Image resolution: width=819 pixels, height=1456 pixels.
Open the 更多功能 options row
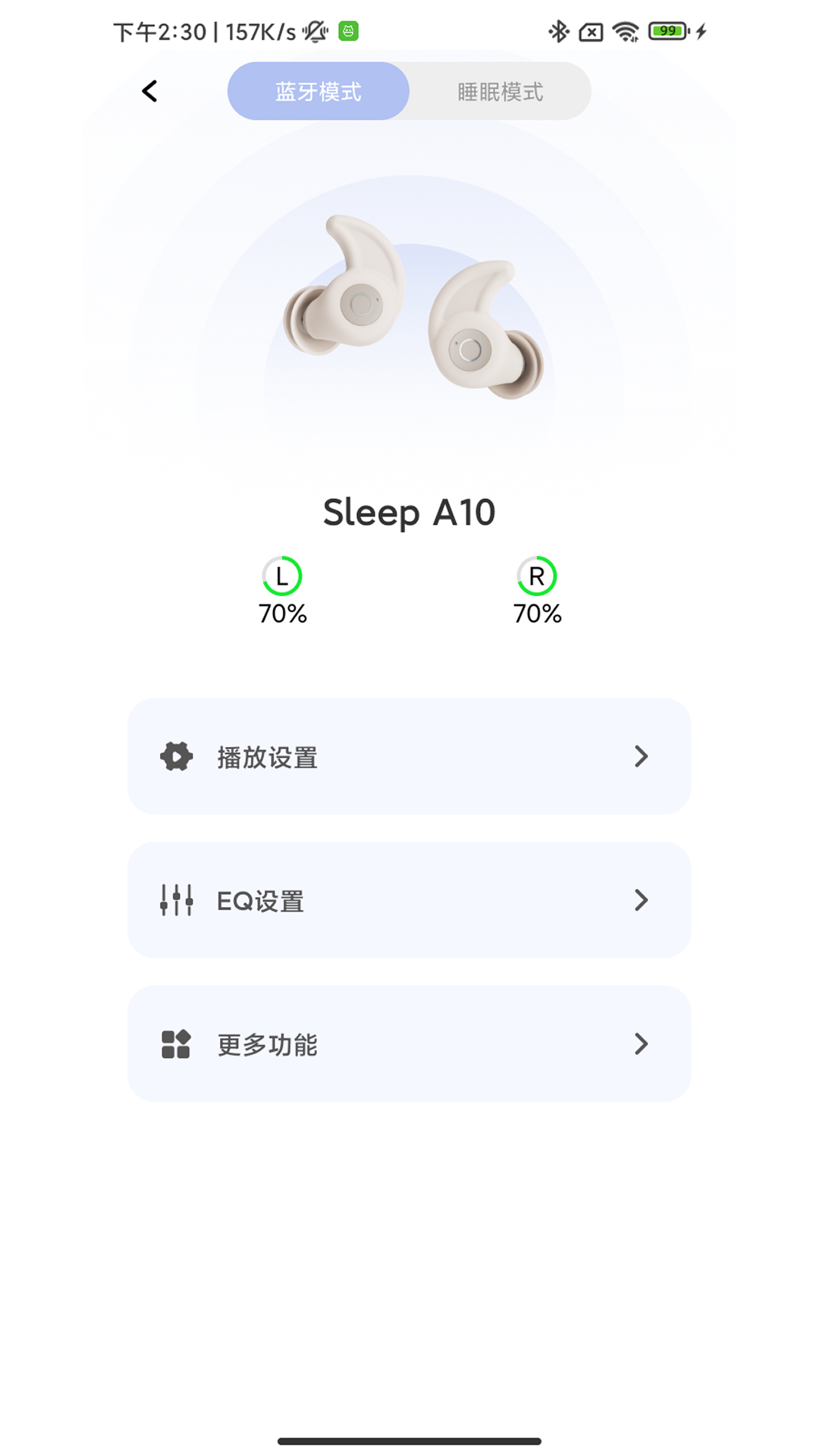tap(409, 1044)
